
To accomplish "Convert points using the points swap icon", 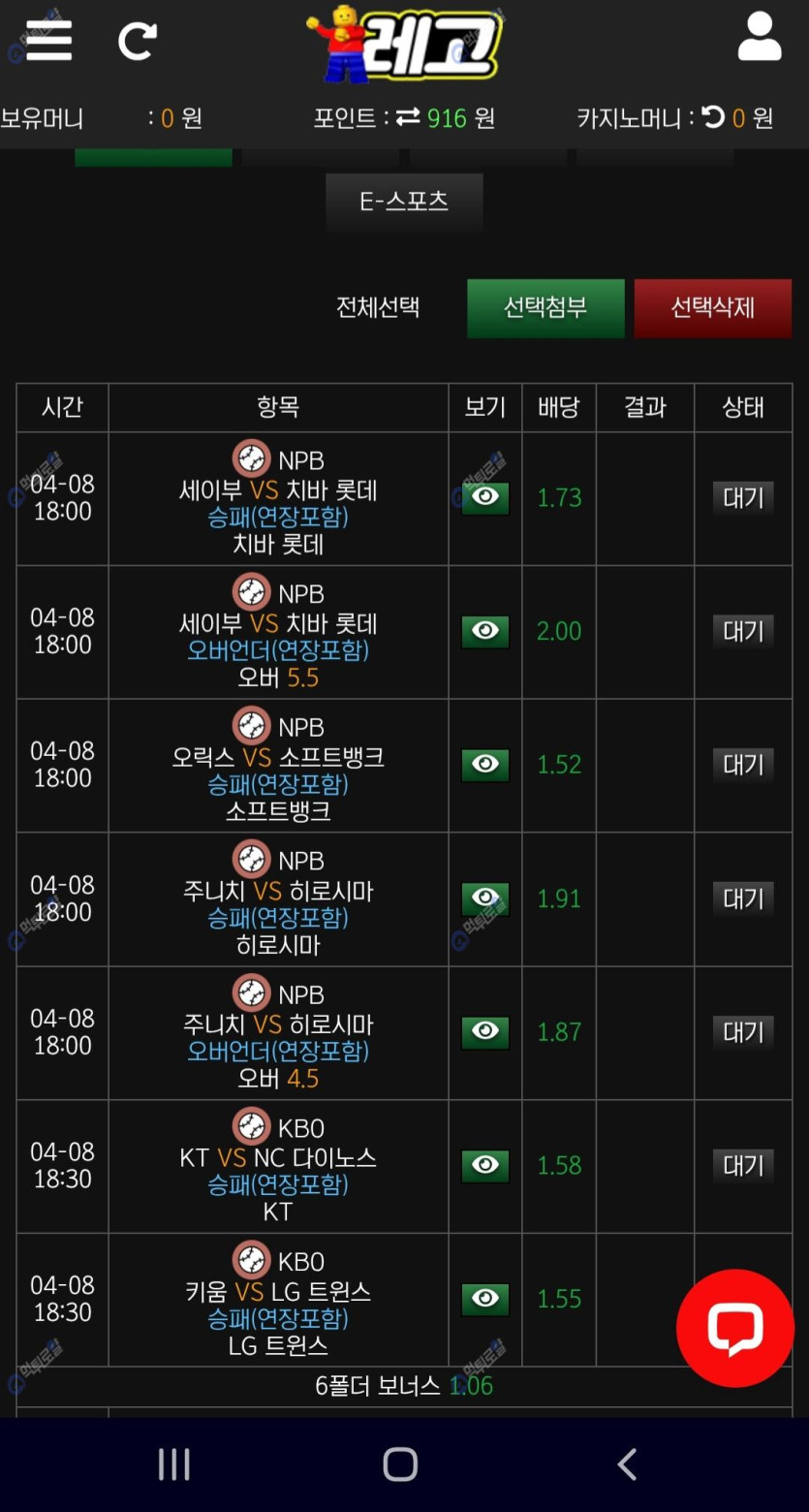I will pos(408,117).
